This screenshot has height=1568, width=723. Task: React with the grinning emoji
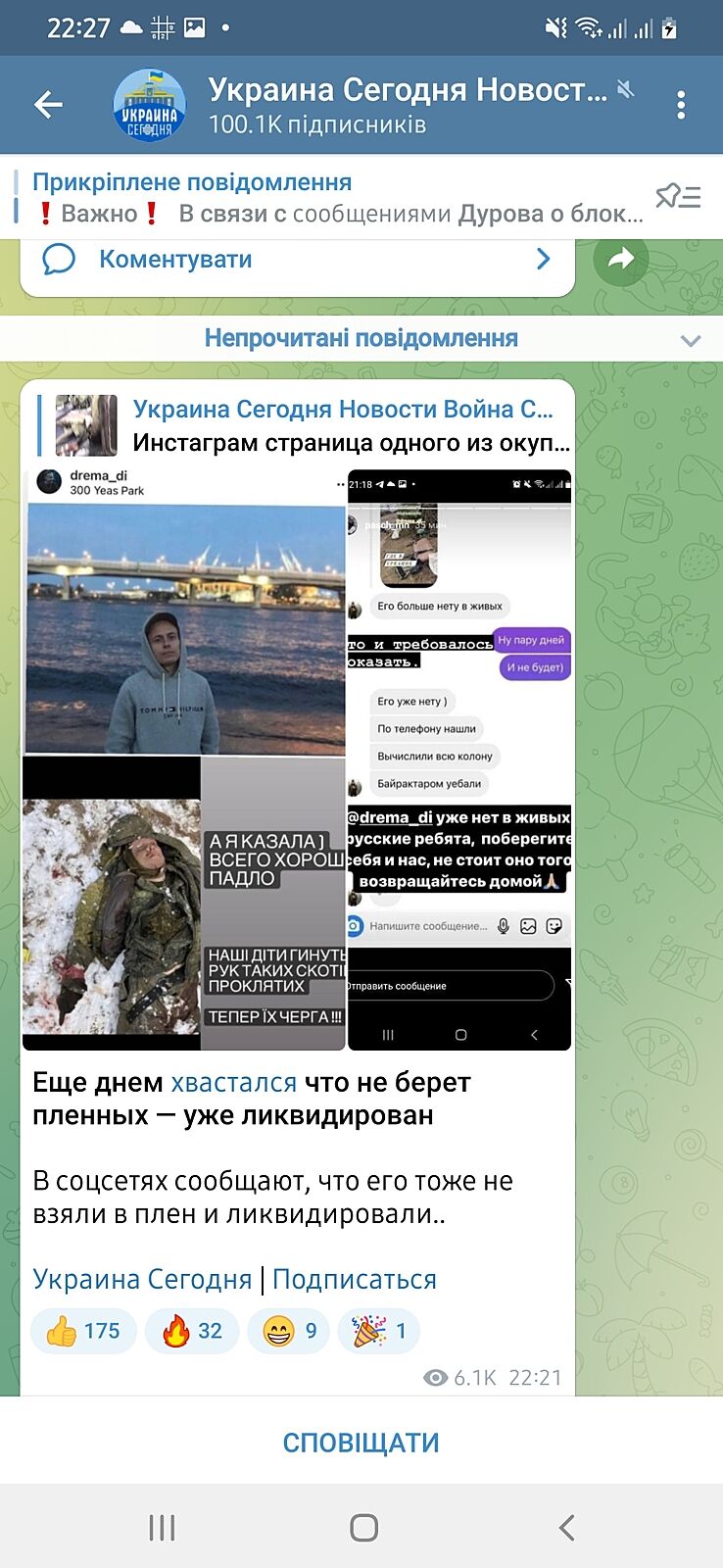click(289, 1331)
